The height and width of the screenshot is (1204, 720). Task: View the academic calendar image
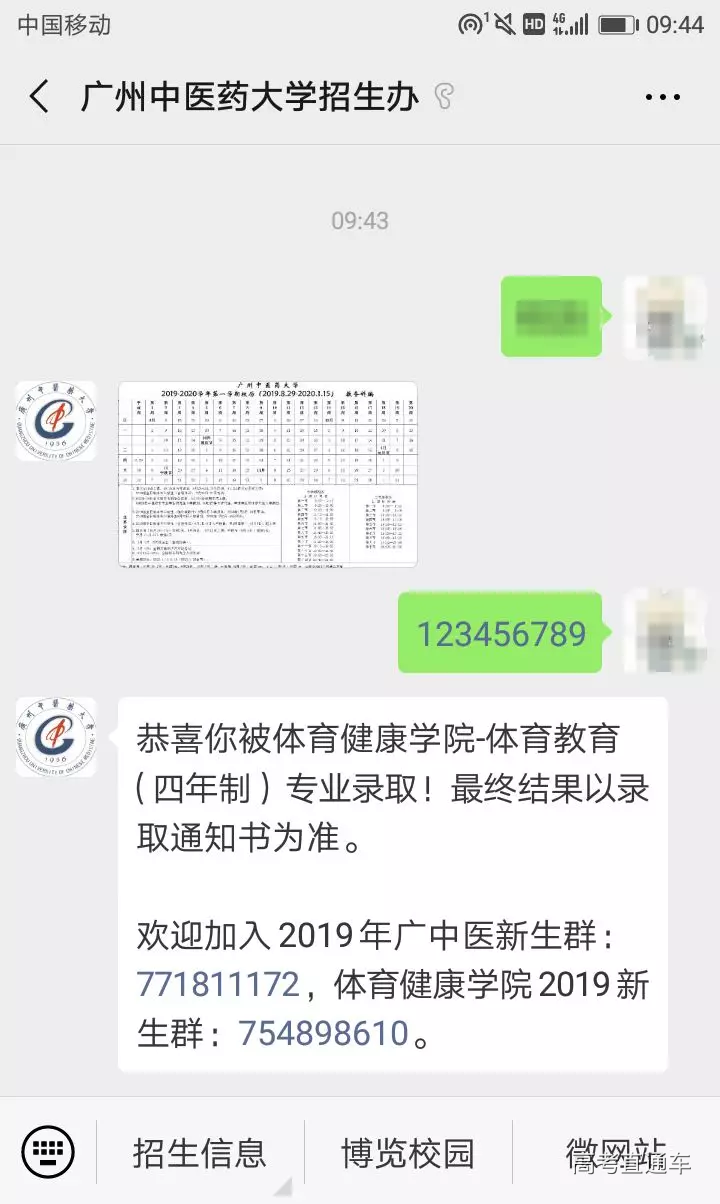tap(267, 474)
